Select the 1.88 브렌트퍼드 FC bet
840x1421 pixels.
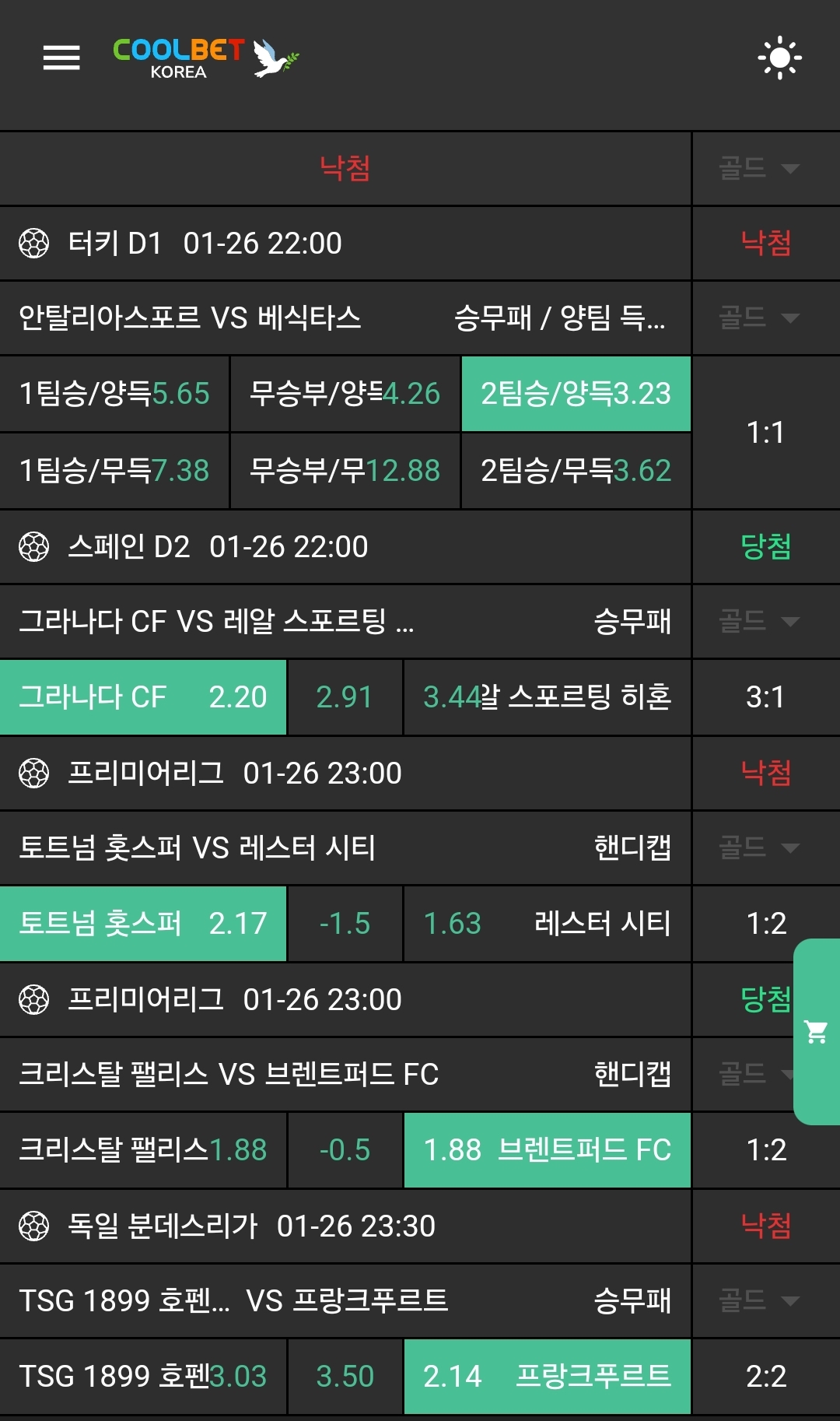tap(548, 1150)
